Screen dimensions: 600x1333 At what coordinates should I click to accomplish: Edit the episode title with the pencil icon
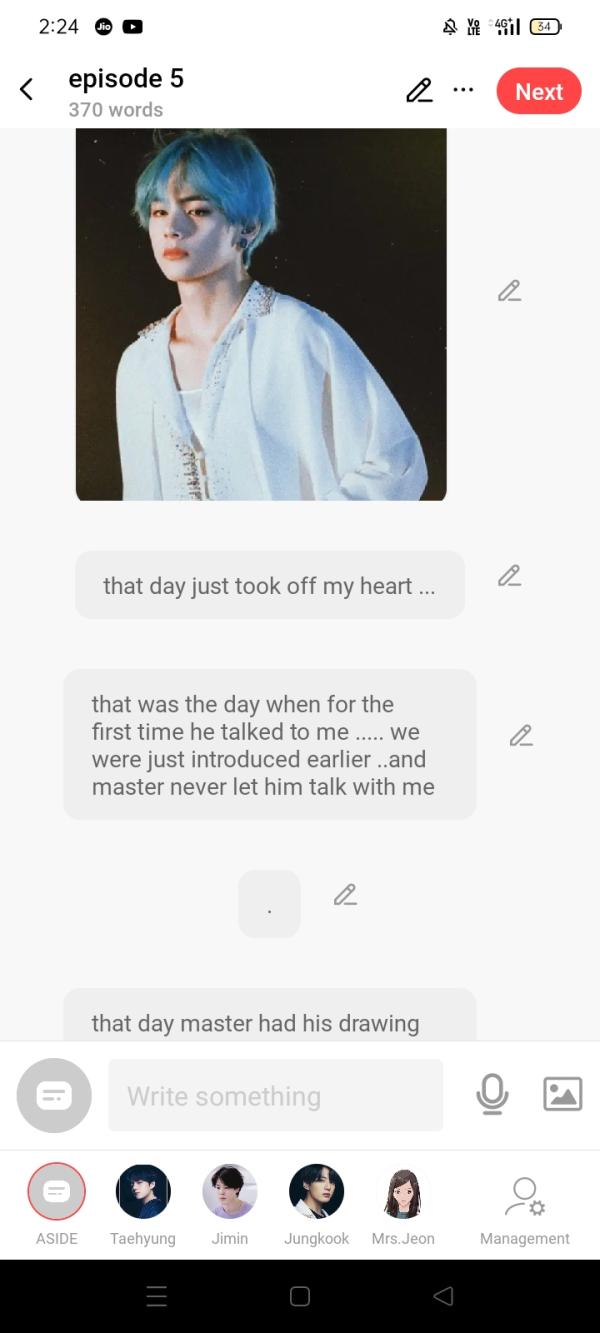pos(419,91)
